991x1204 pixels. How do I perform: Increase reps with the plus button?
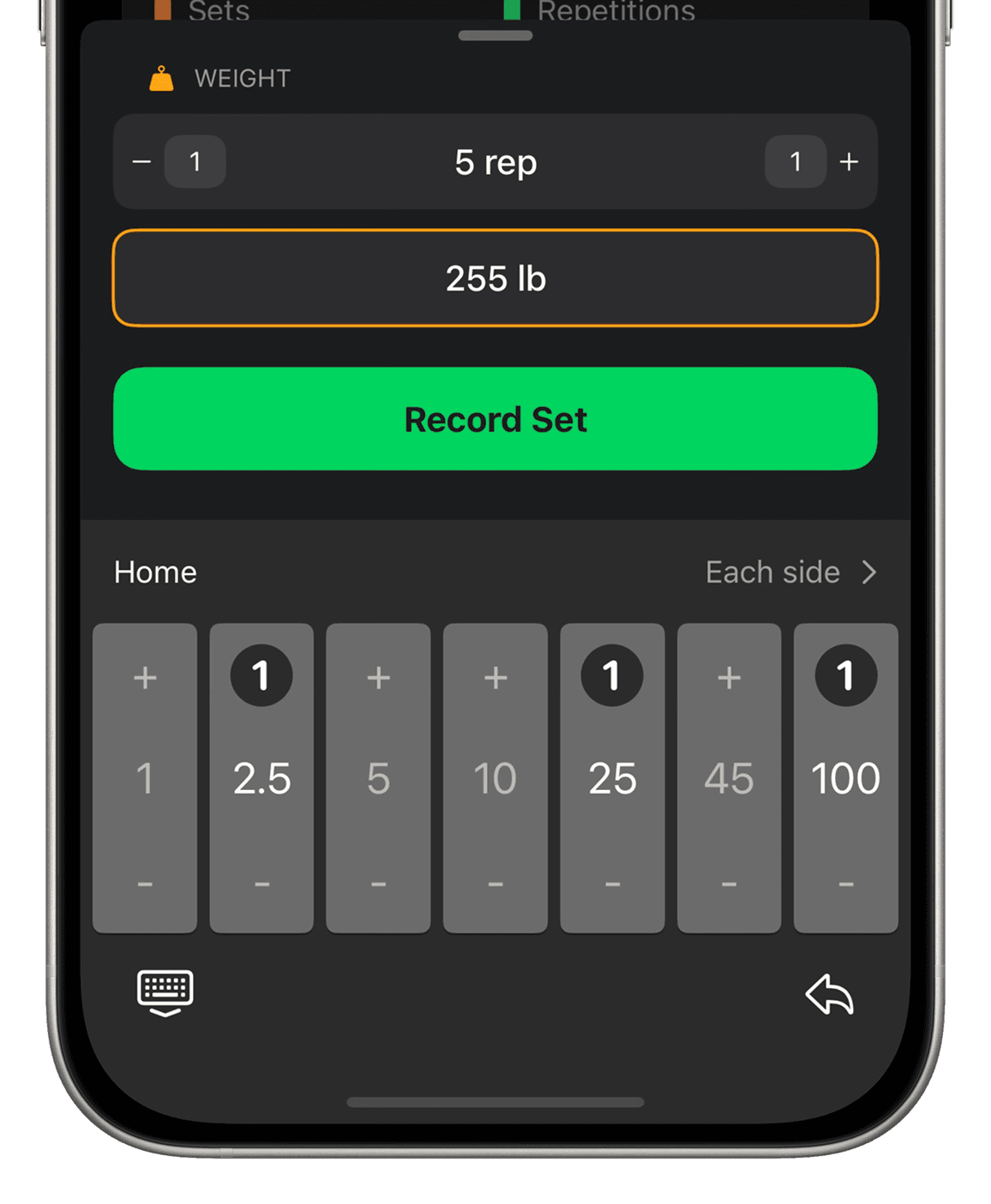point(849,162)
